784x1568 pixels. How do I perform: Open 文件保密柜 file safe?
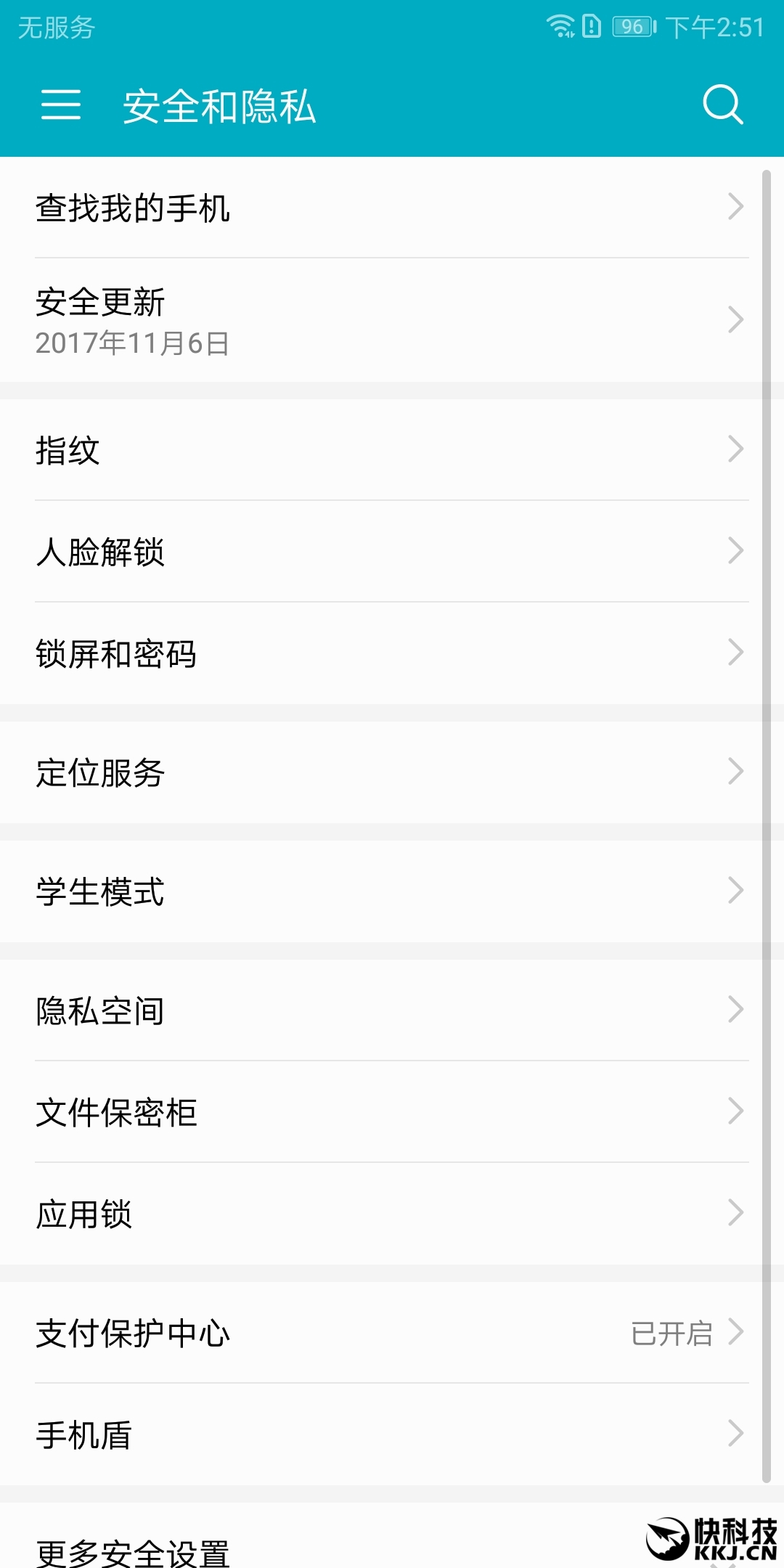392,1112
